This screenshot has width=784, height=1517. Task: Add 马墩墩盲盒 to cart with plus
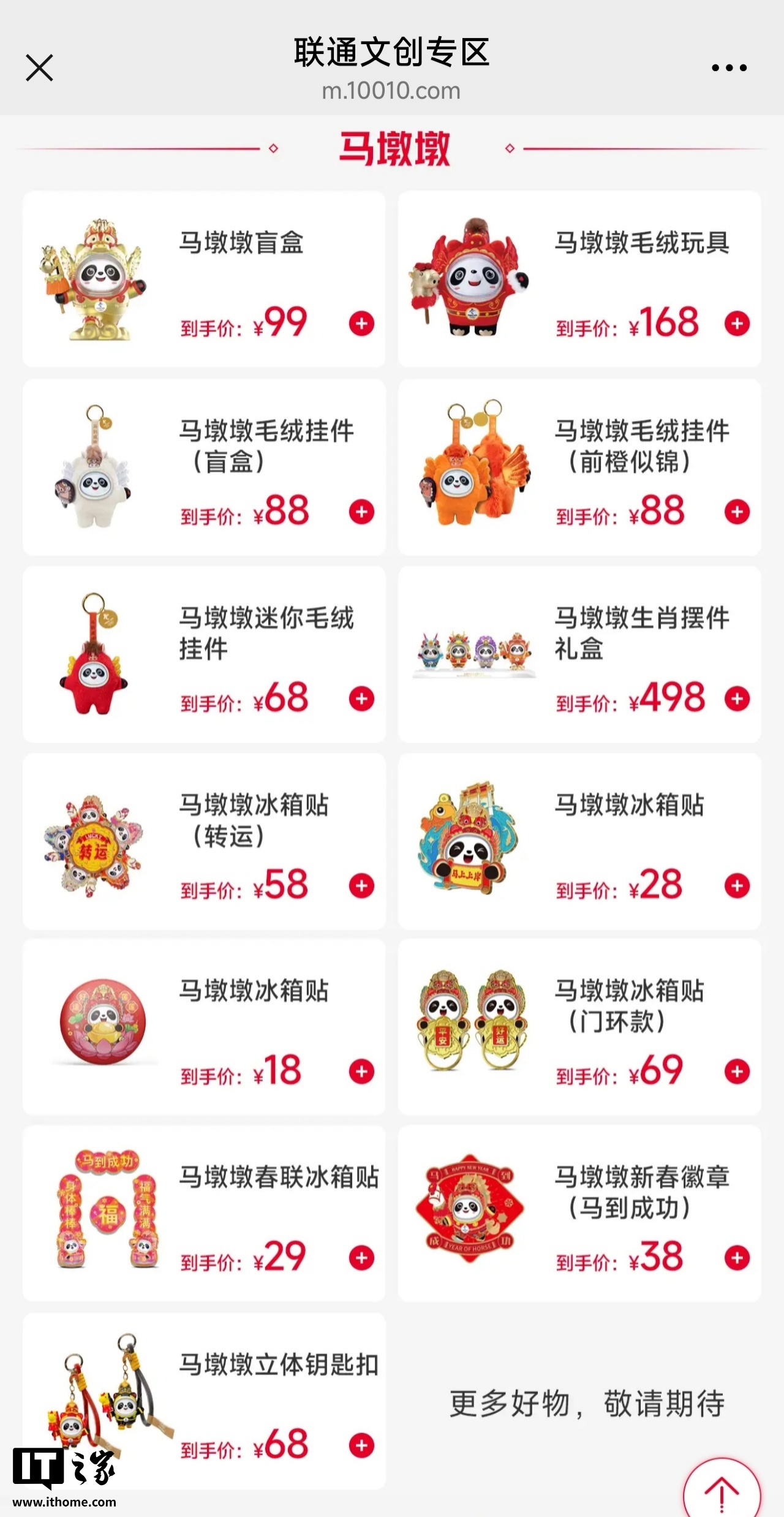pos(361,323)
